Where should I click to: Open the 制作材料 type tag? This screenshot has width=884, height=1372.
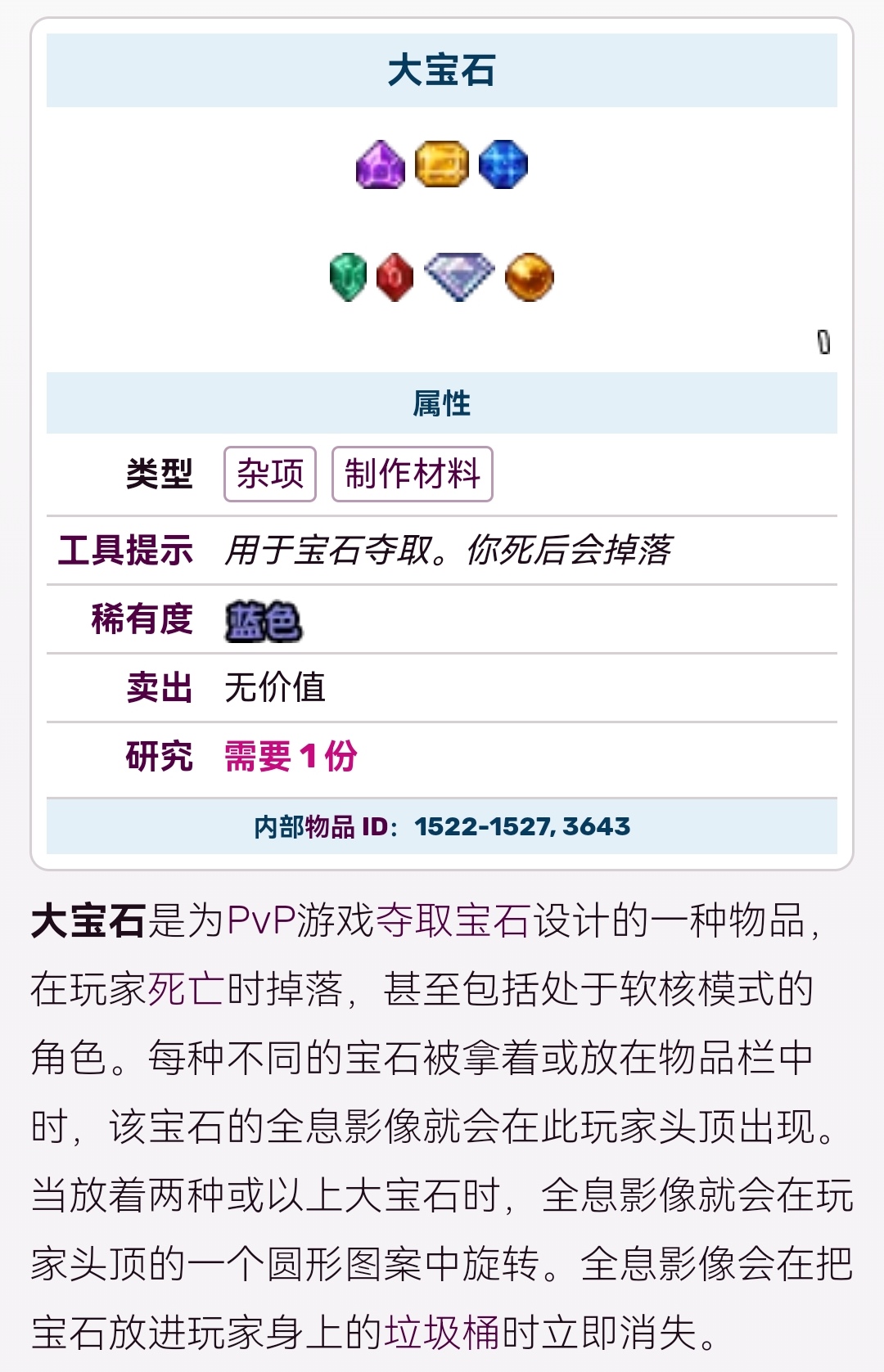pyautogui.click(x=412, y=474)
